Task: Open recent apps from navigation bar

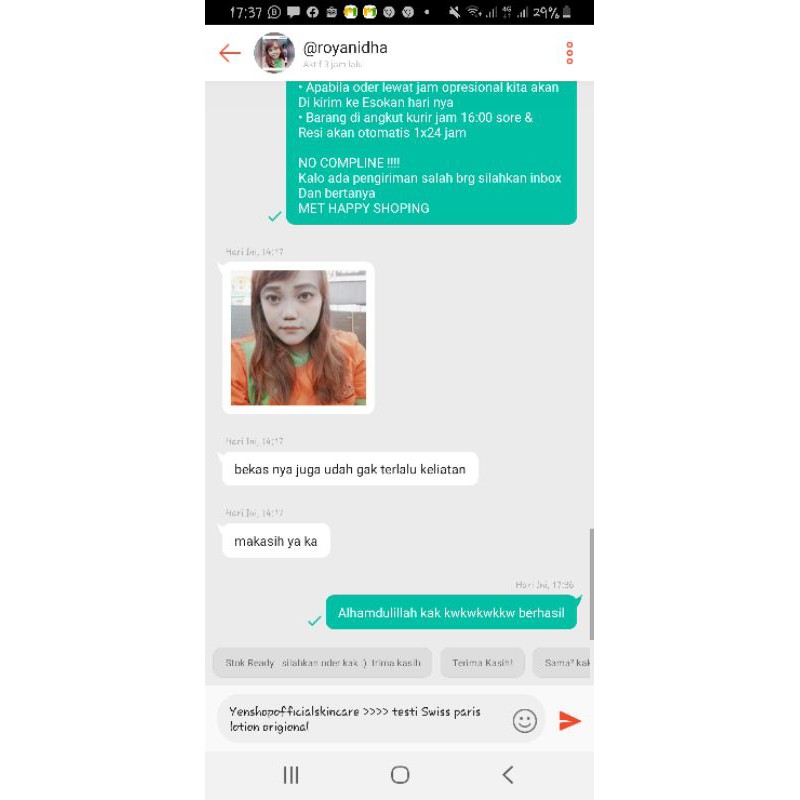Action: 291,774
